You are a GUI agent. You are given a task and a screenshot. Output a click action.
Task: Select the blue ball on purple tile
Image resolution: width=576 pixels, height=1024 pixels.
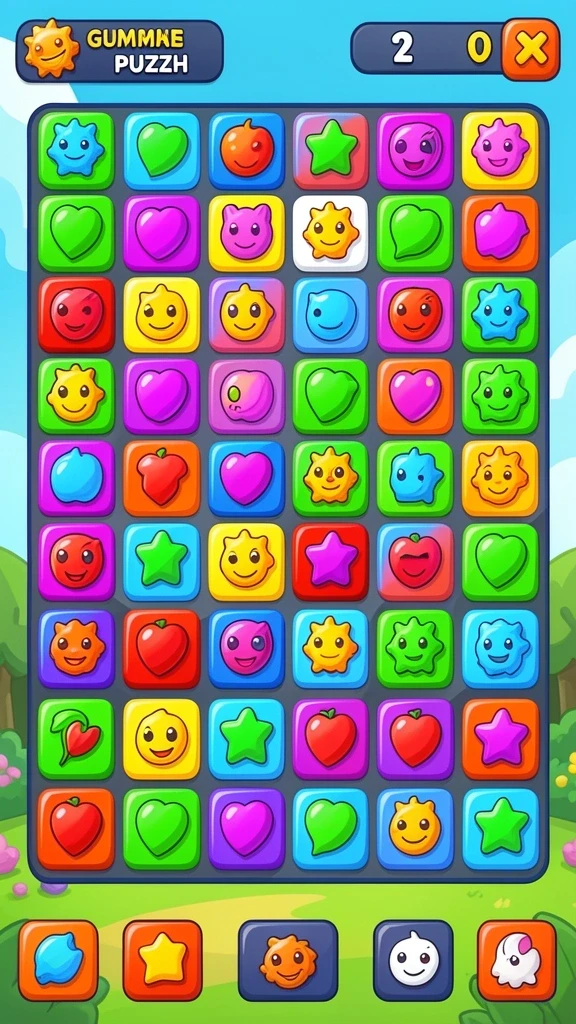(x=76, y=478)
